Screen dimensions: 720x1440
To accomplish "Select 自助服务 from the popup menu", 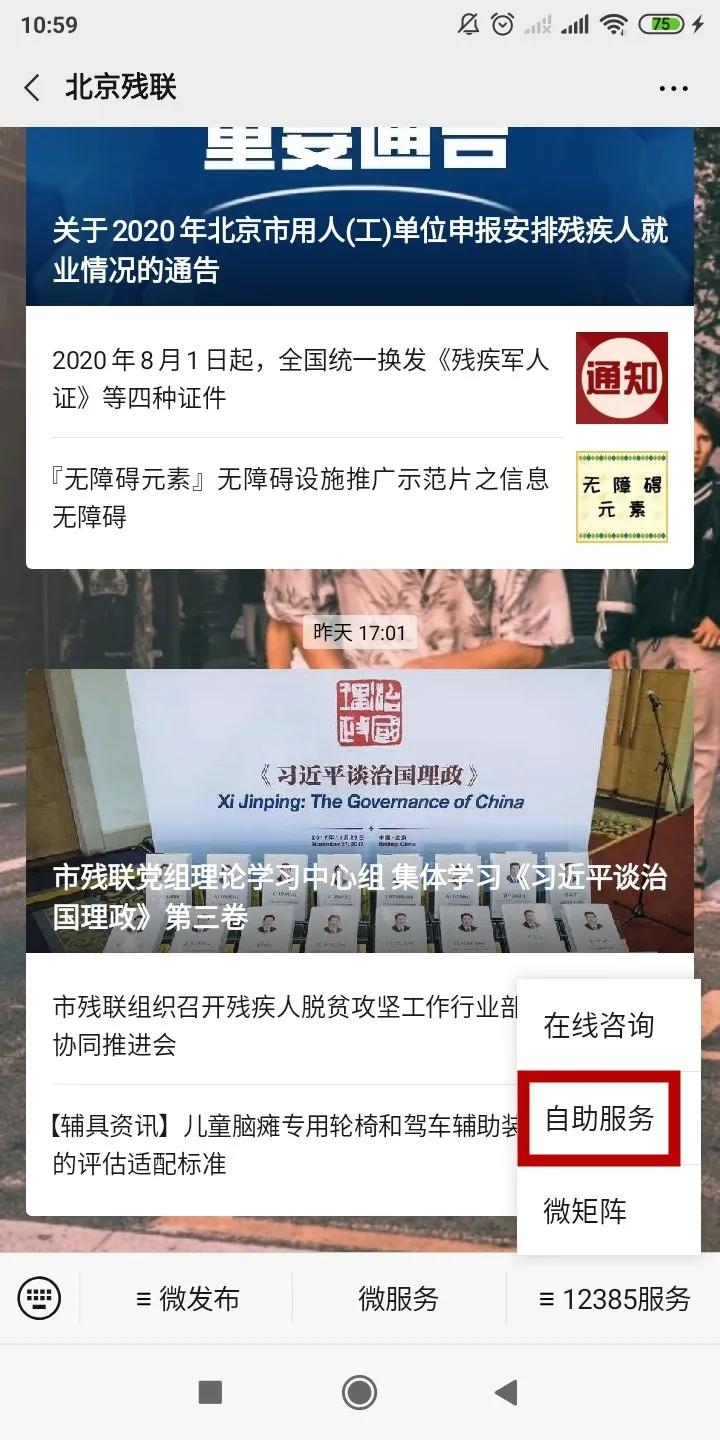I will (601, 1119).
